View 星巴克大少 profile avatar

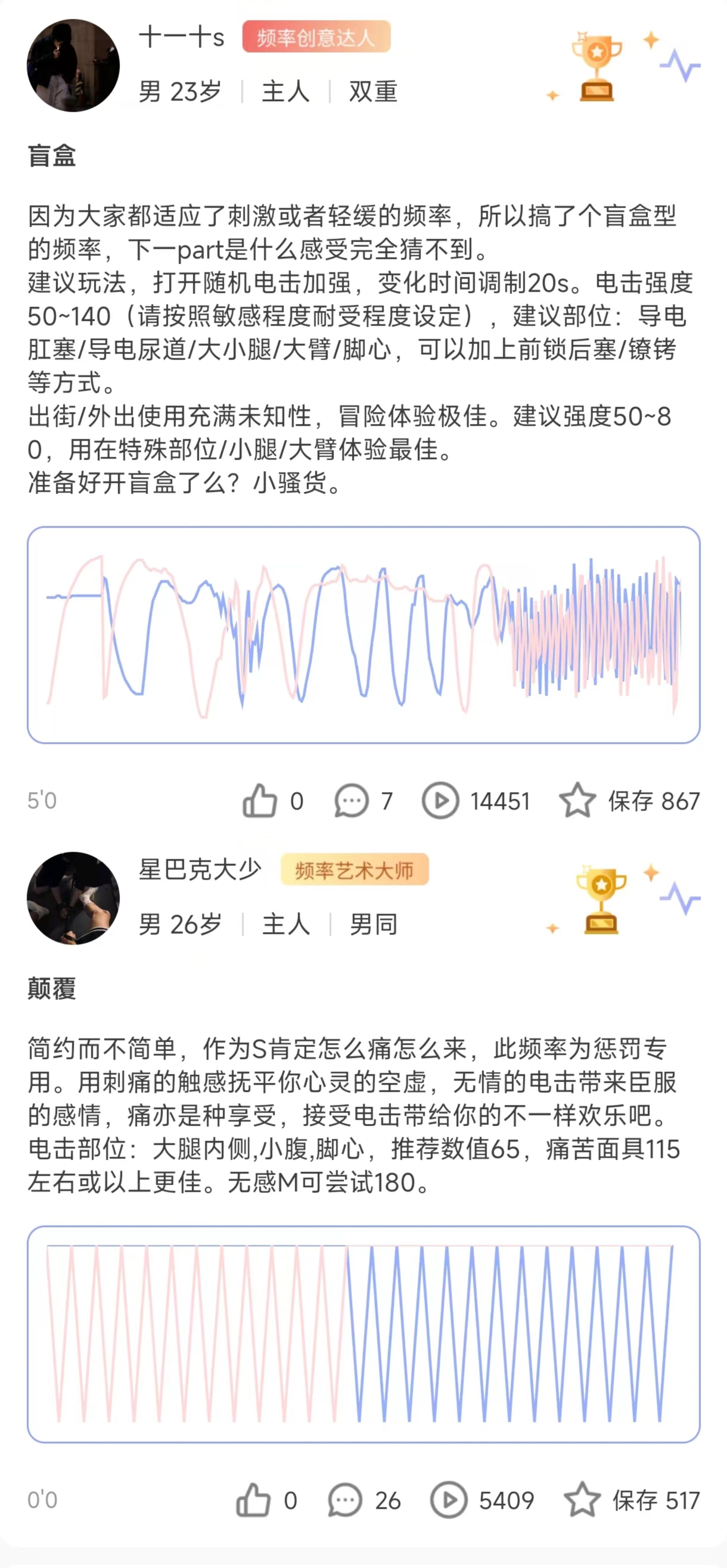pos(73,898)
